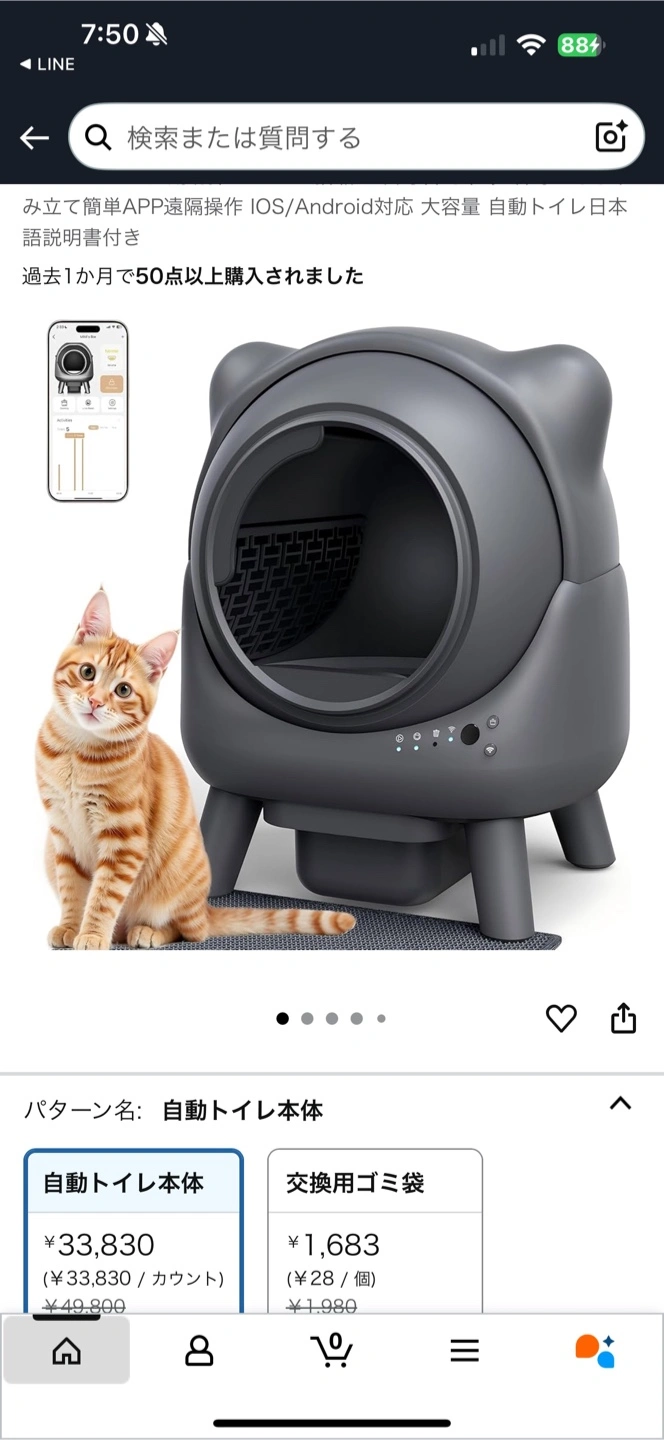The width and height of the screenshot is (664, 1440).
Task: Return to LINE app
Action: point(47,64)
